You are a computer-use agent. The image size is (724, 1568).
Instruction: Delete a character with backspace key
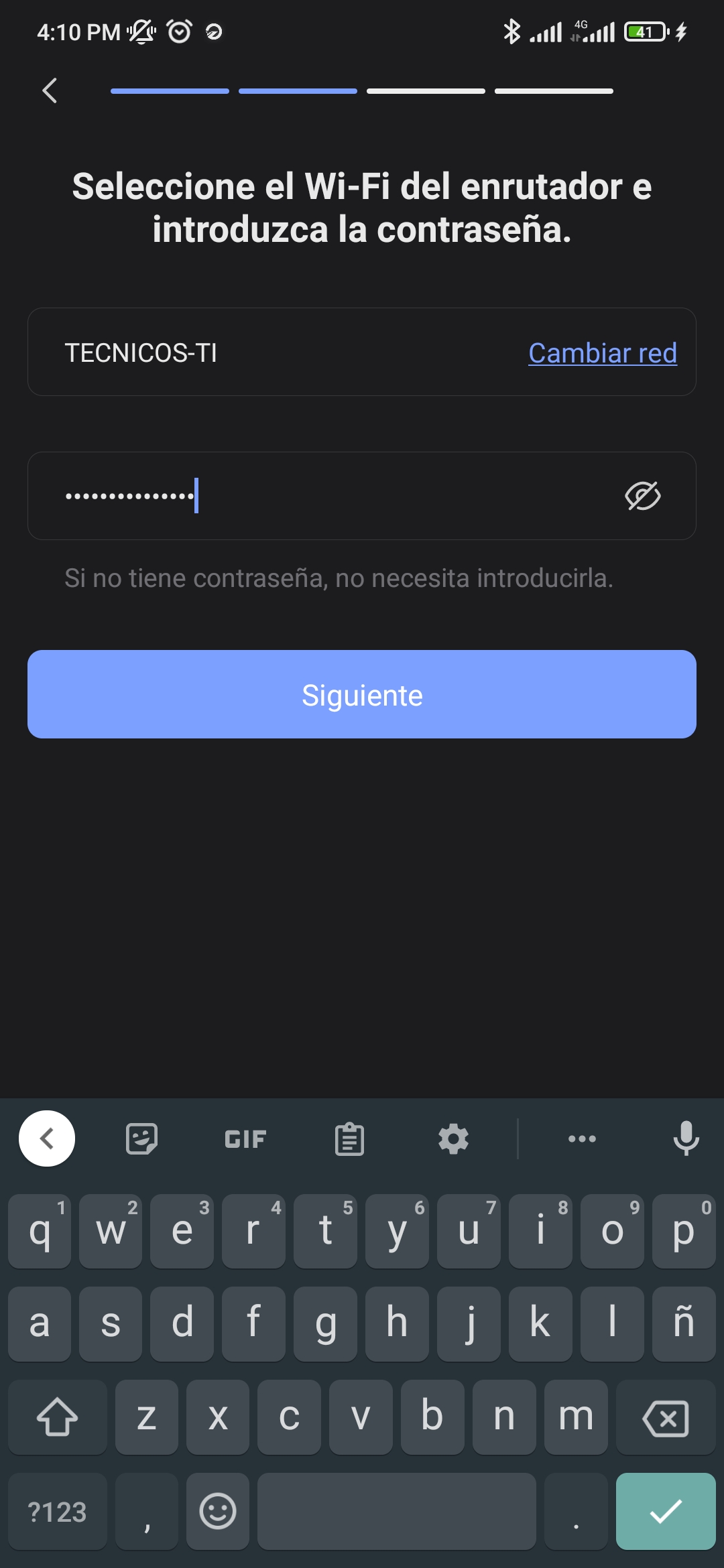tap(665, 1417)
